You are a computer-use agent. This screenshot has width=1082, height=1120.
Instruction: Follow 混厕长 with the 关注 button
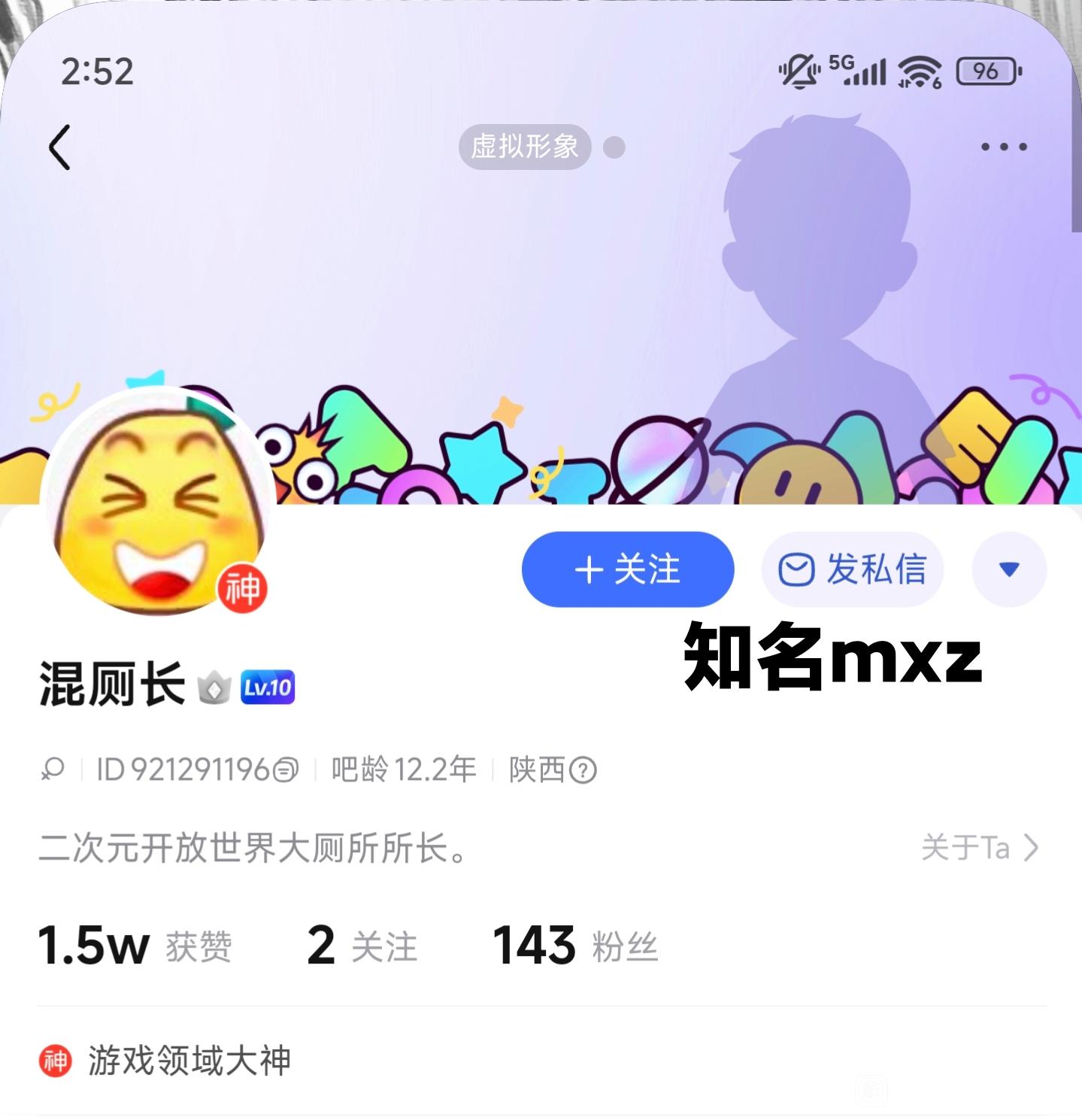click(x=627, y=569)
